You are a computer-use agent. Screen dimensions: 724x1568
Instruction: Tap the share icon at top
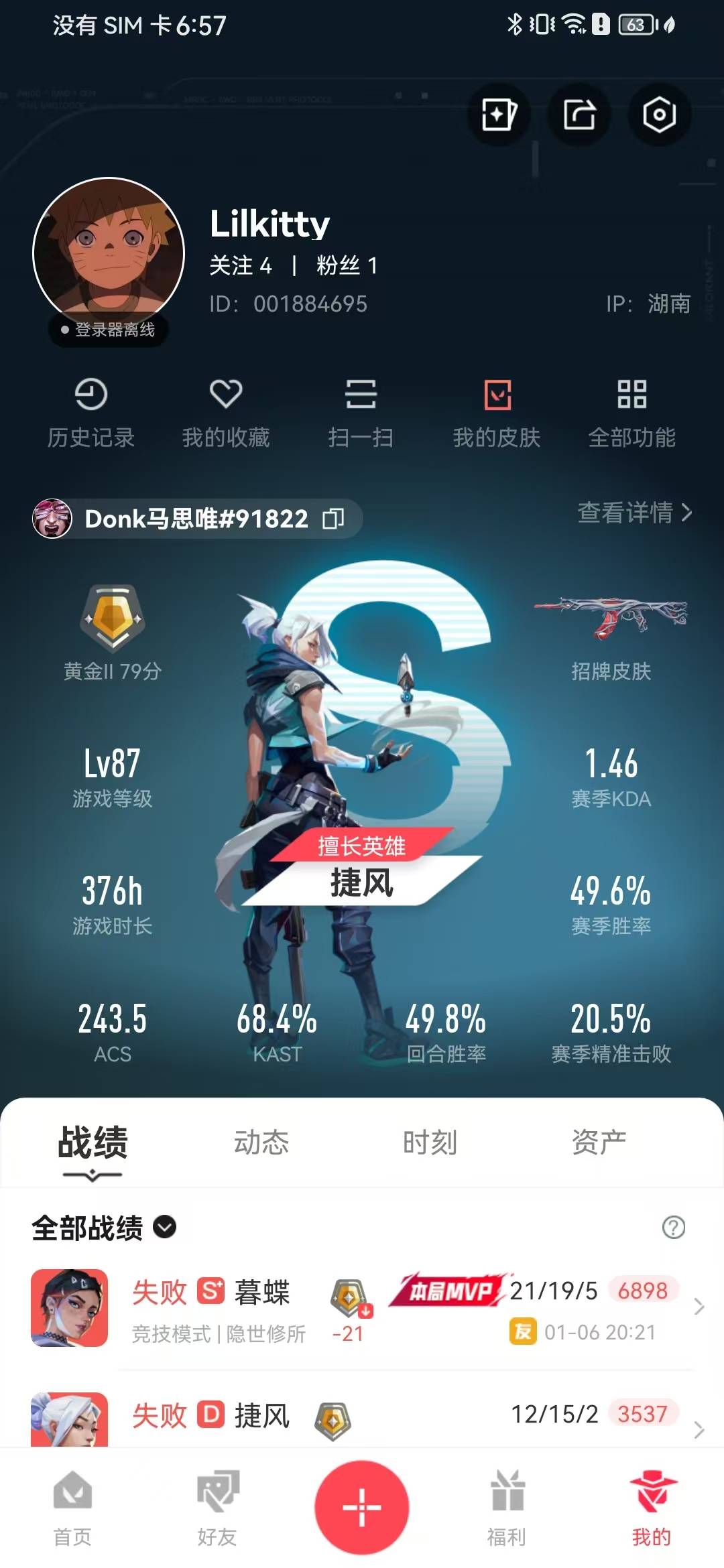pos(579,115)
